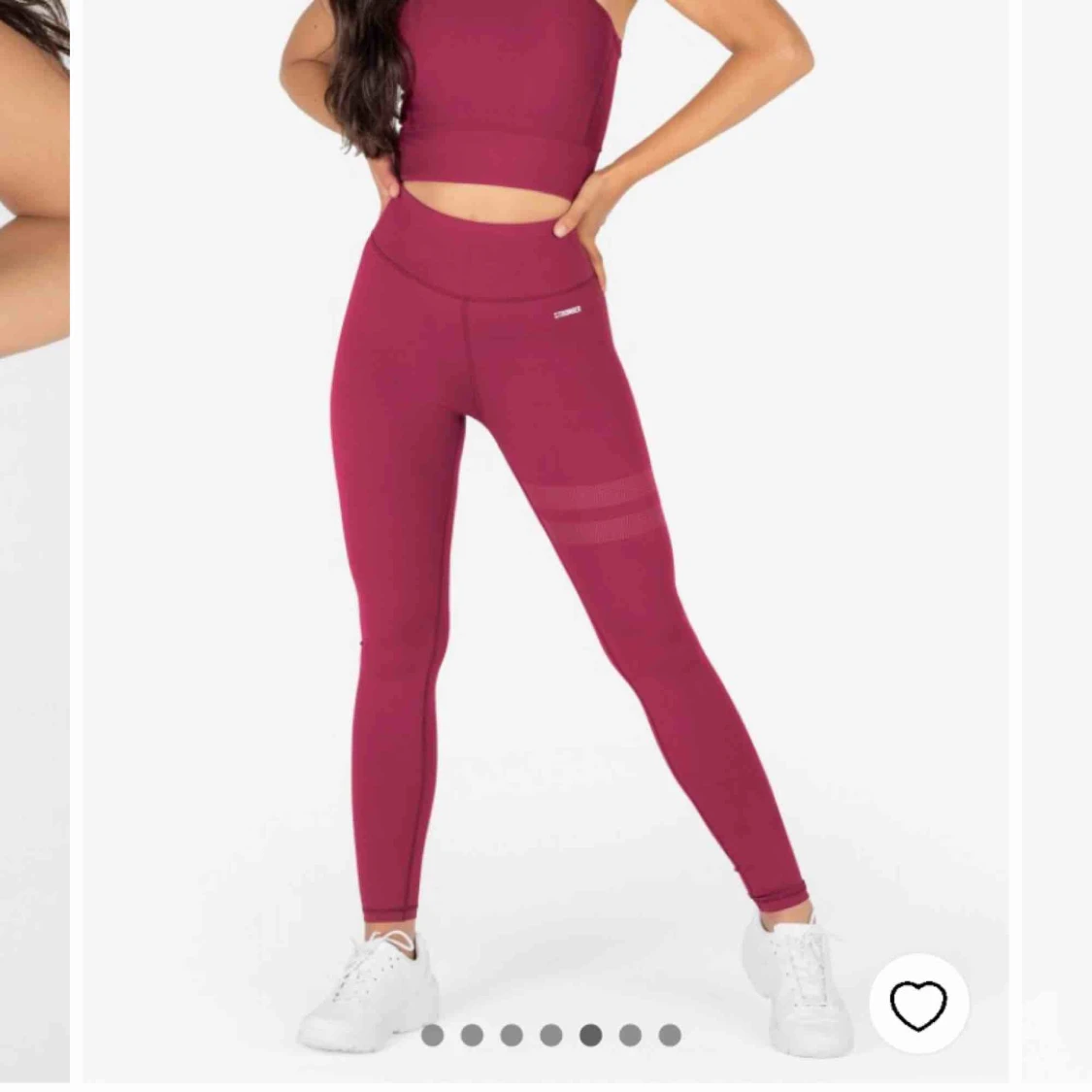Select the last page indicator dot
1092x1092 pixels.
670,1035
